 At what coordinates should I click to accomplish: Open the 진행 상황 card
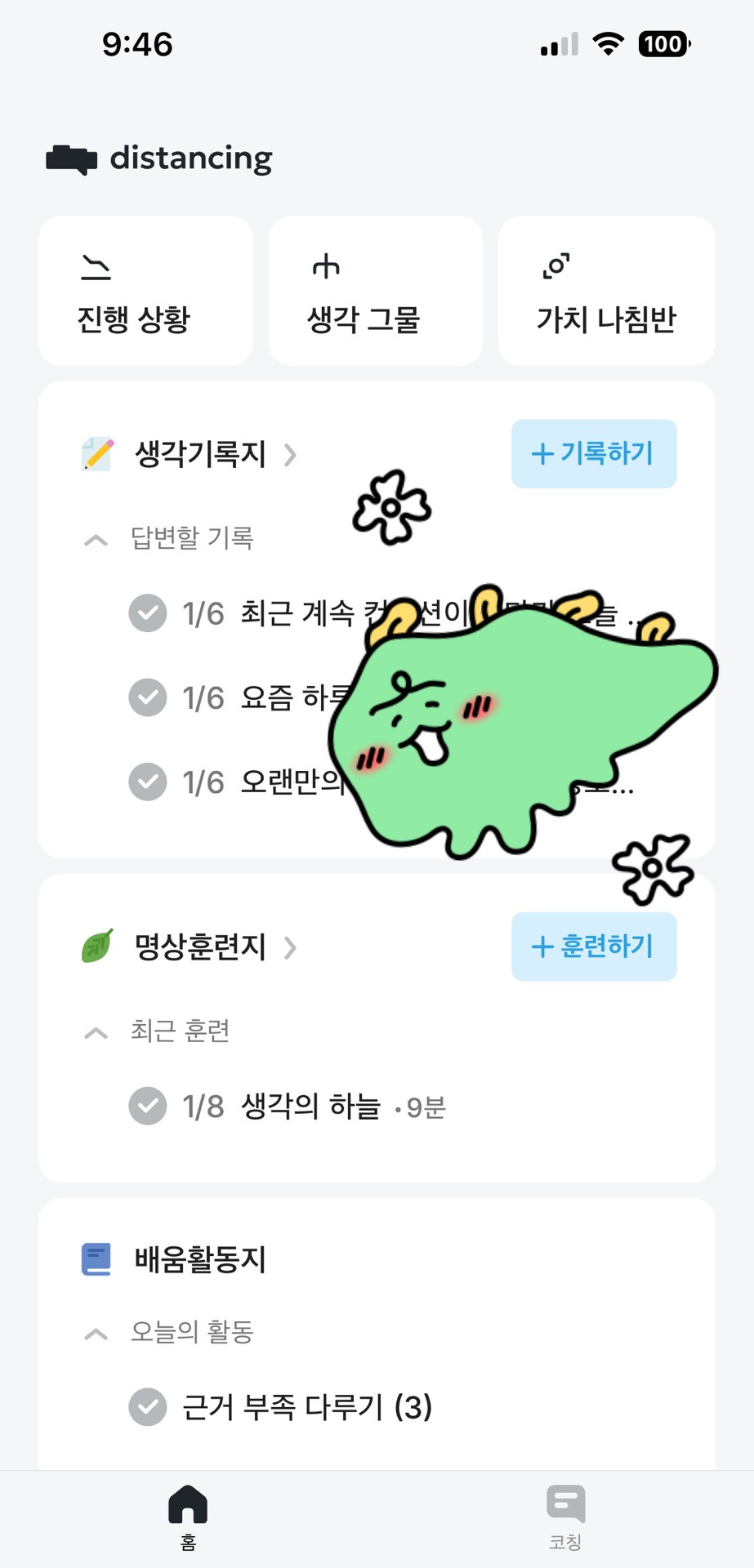coord(145,291)
